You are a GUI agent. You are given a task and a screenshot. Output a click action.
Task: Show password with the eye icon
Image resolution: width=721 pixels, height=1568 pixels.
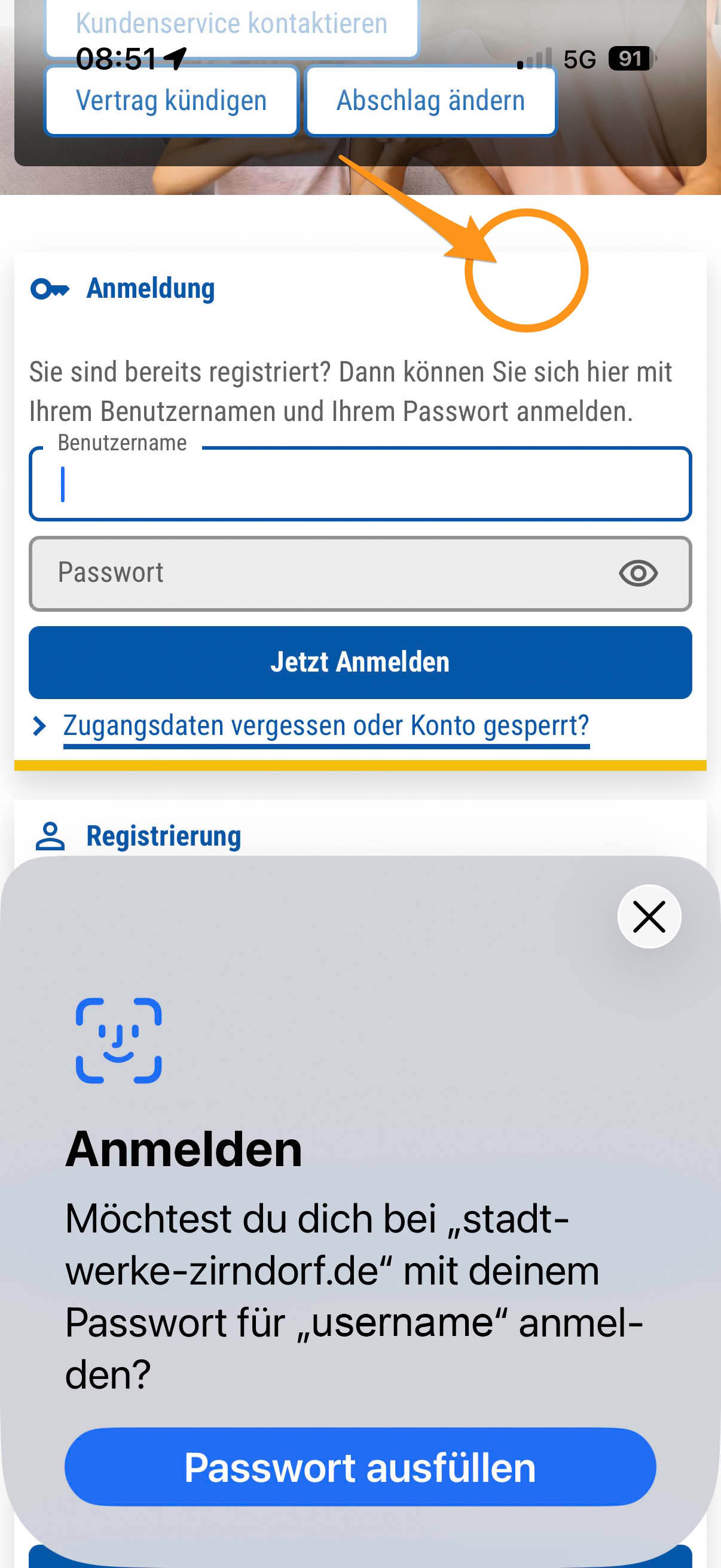coord(638,573)
